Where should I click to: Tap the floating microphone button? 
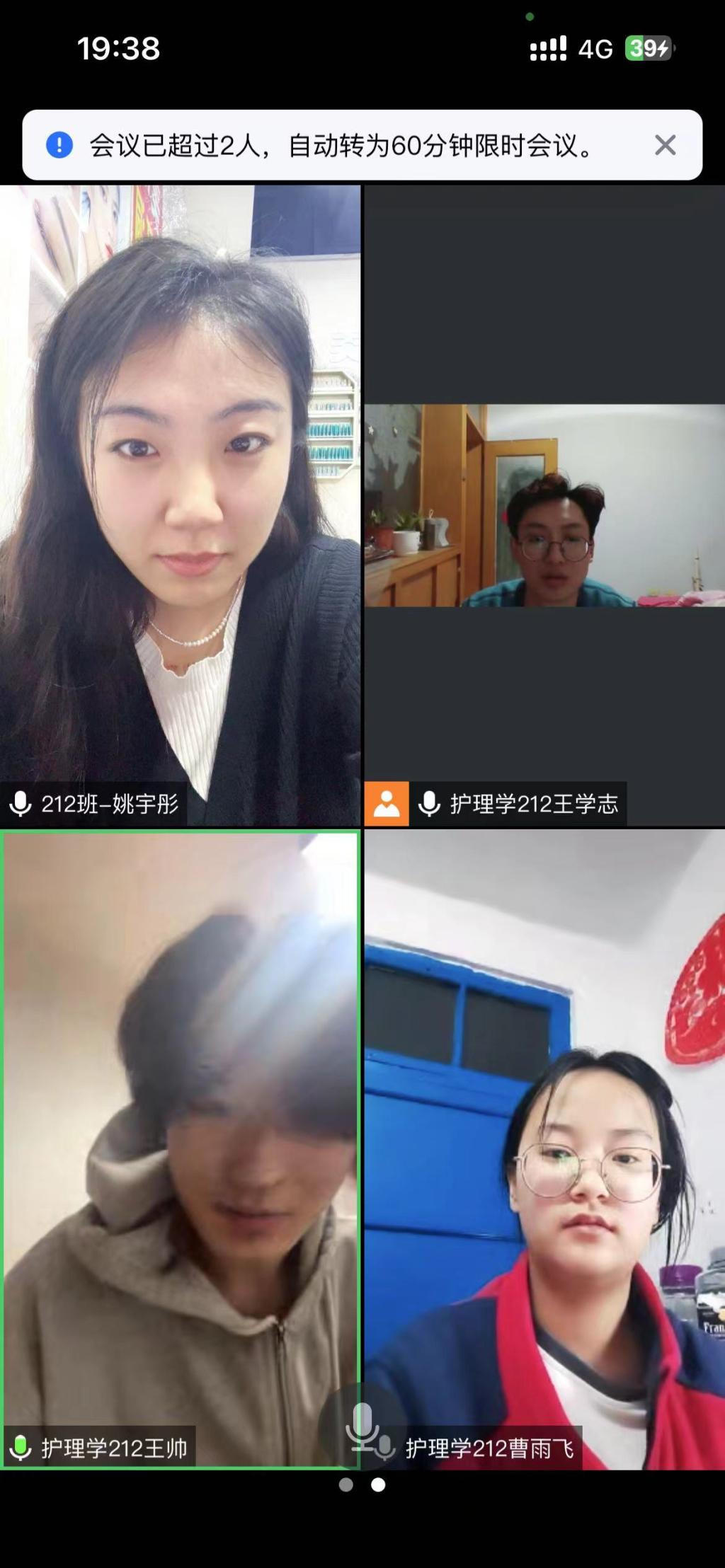362,1424
